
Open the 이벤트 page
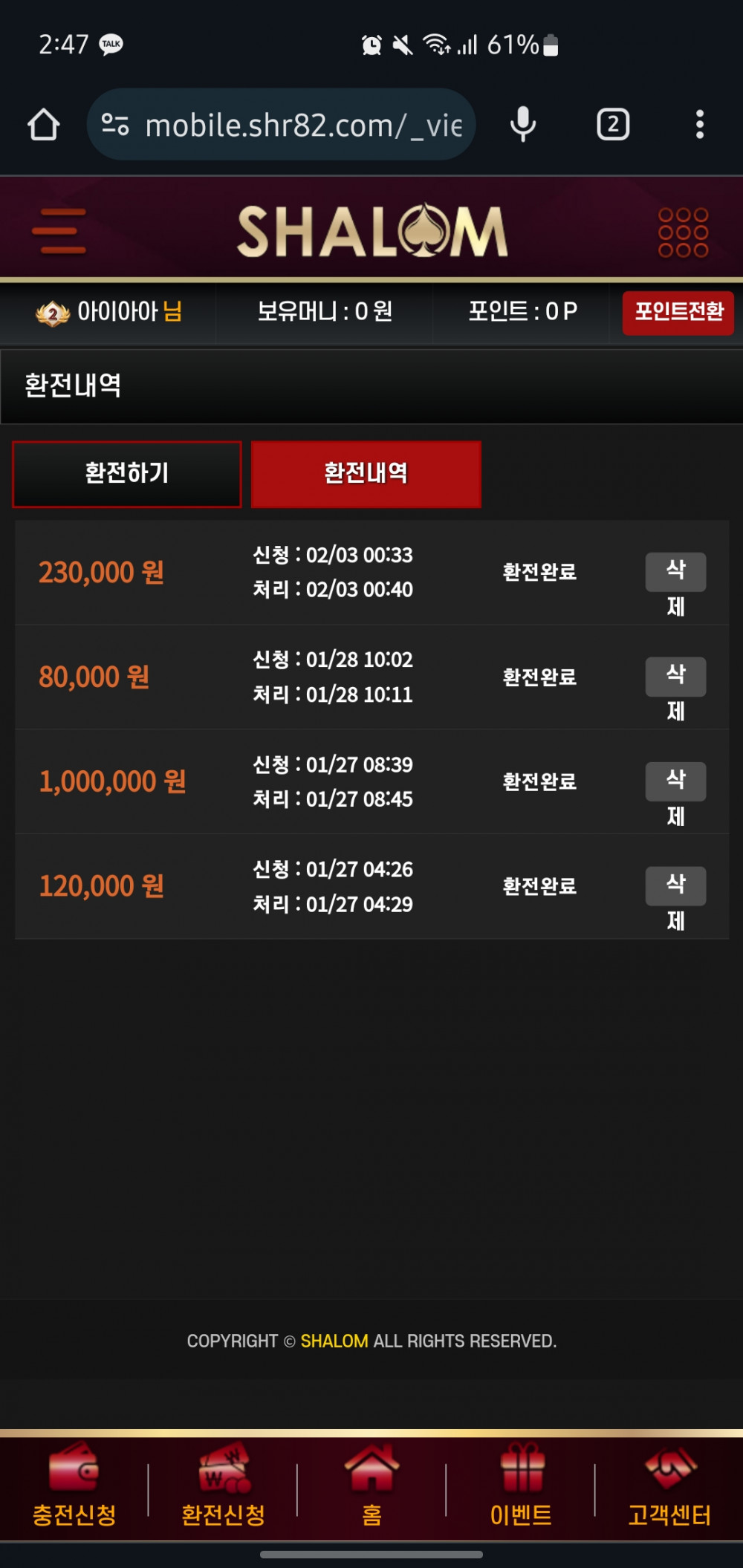(x=521, y=1487)
